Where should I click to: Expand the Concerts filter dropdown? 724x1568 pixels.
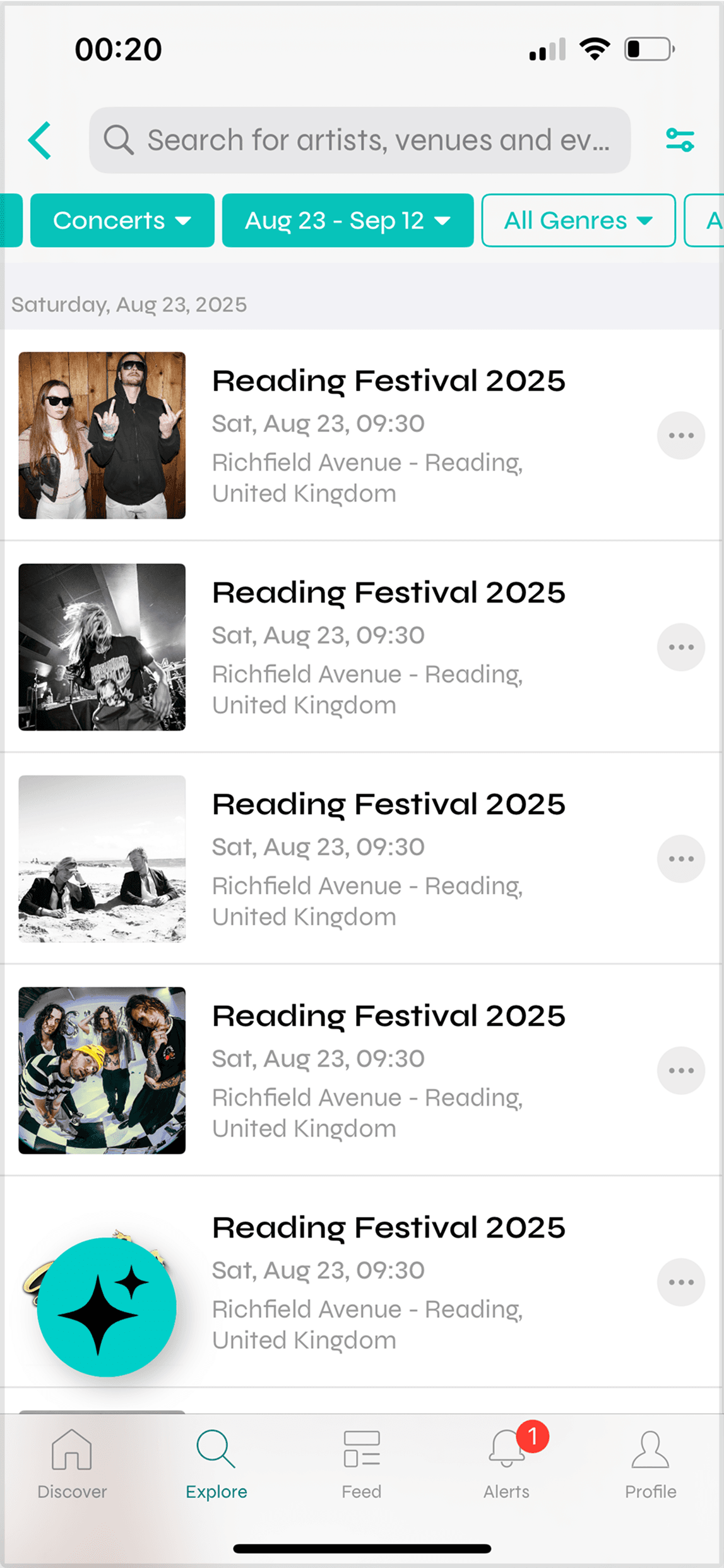click(x=122, y=220)
